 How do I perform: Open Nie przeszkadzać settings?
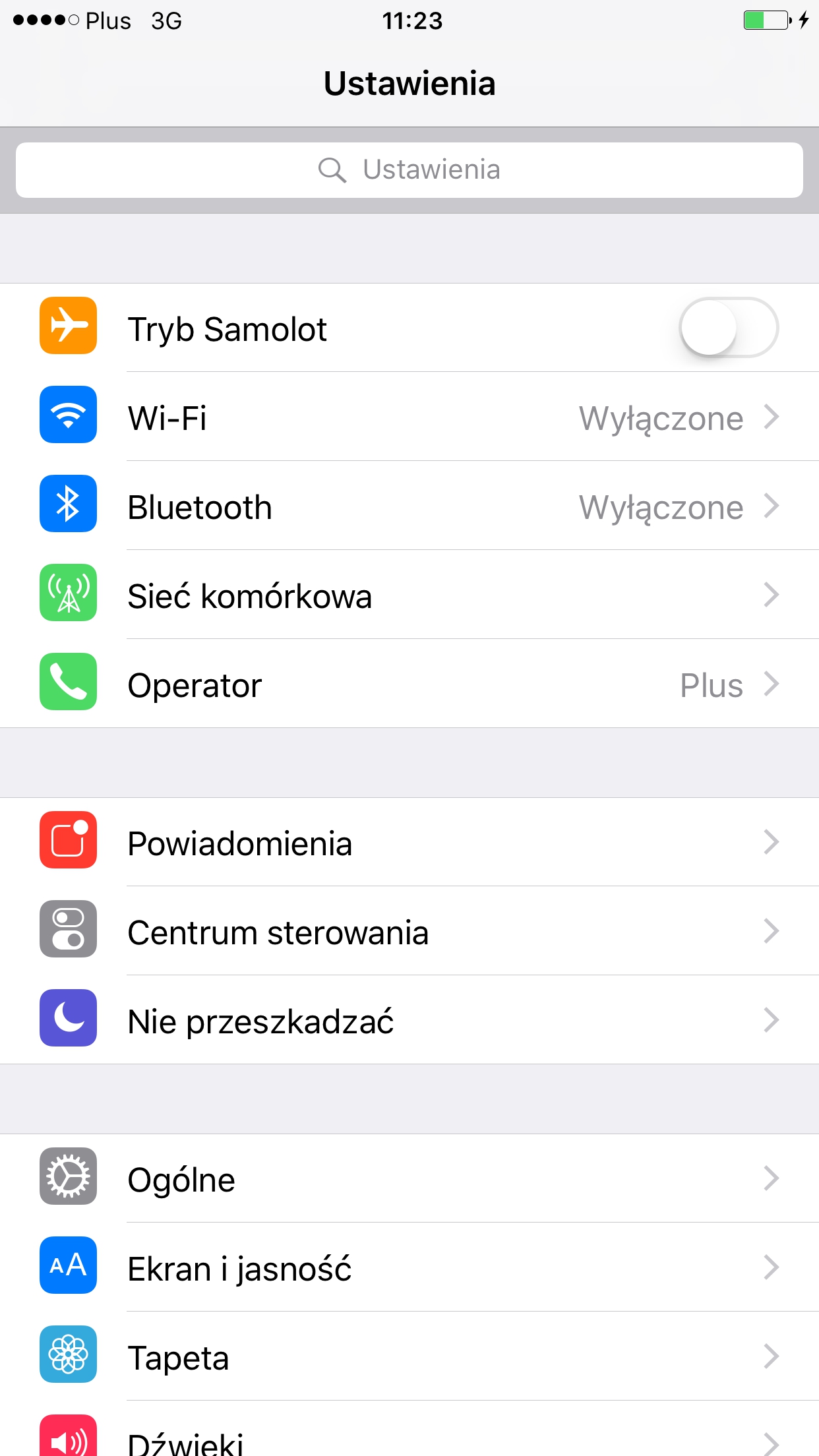[x=409, y=1021]
